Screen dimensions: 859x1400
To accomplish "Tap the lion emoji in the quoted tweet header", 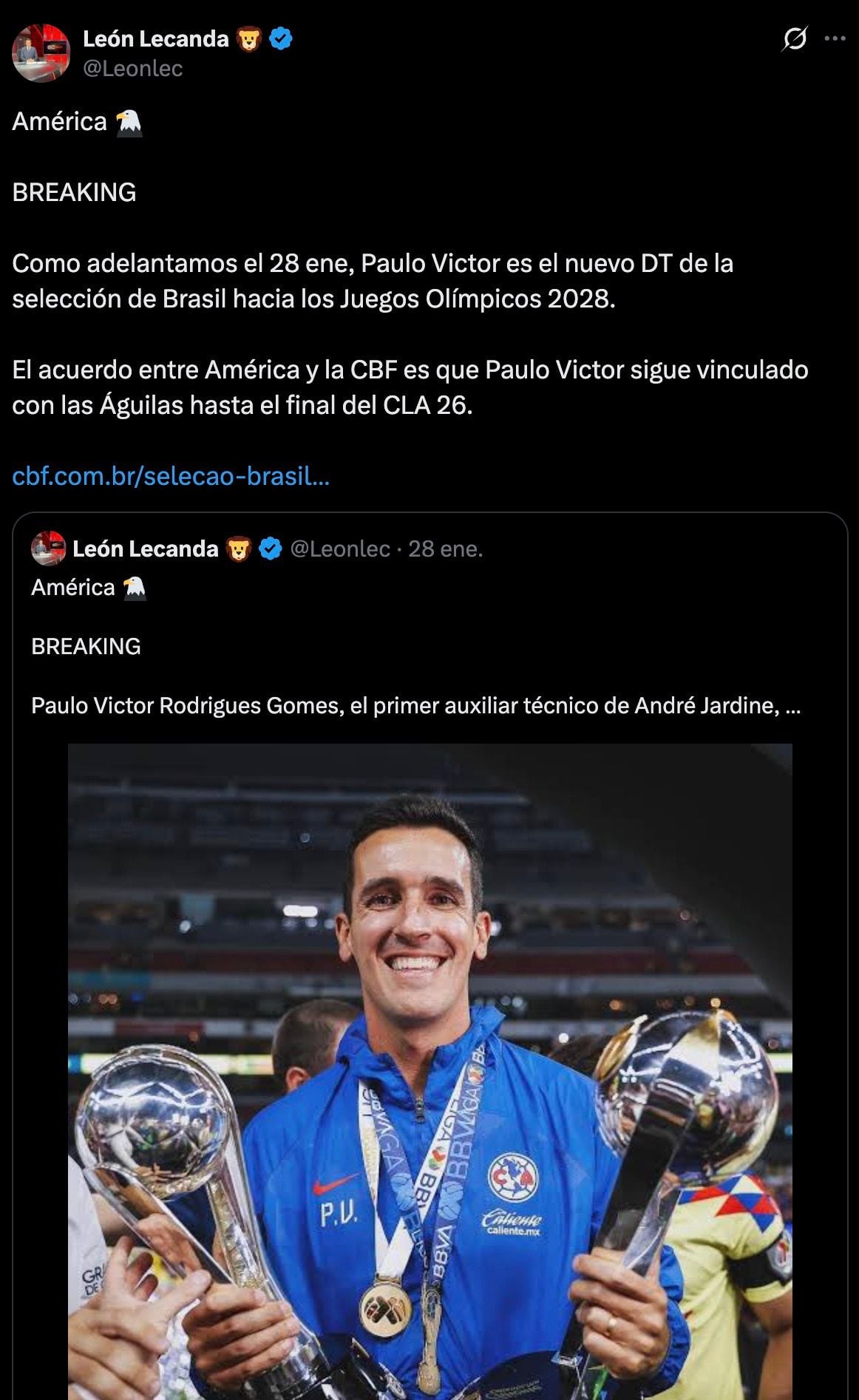I will (x=240, y=548).
